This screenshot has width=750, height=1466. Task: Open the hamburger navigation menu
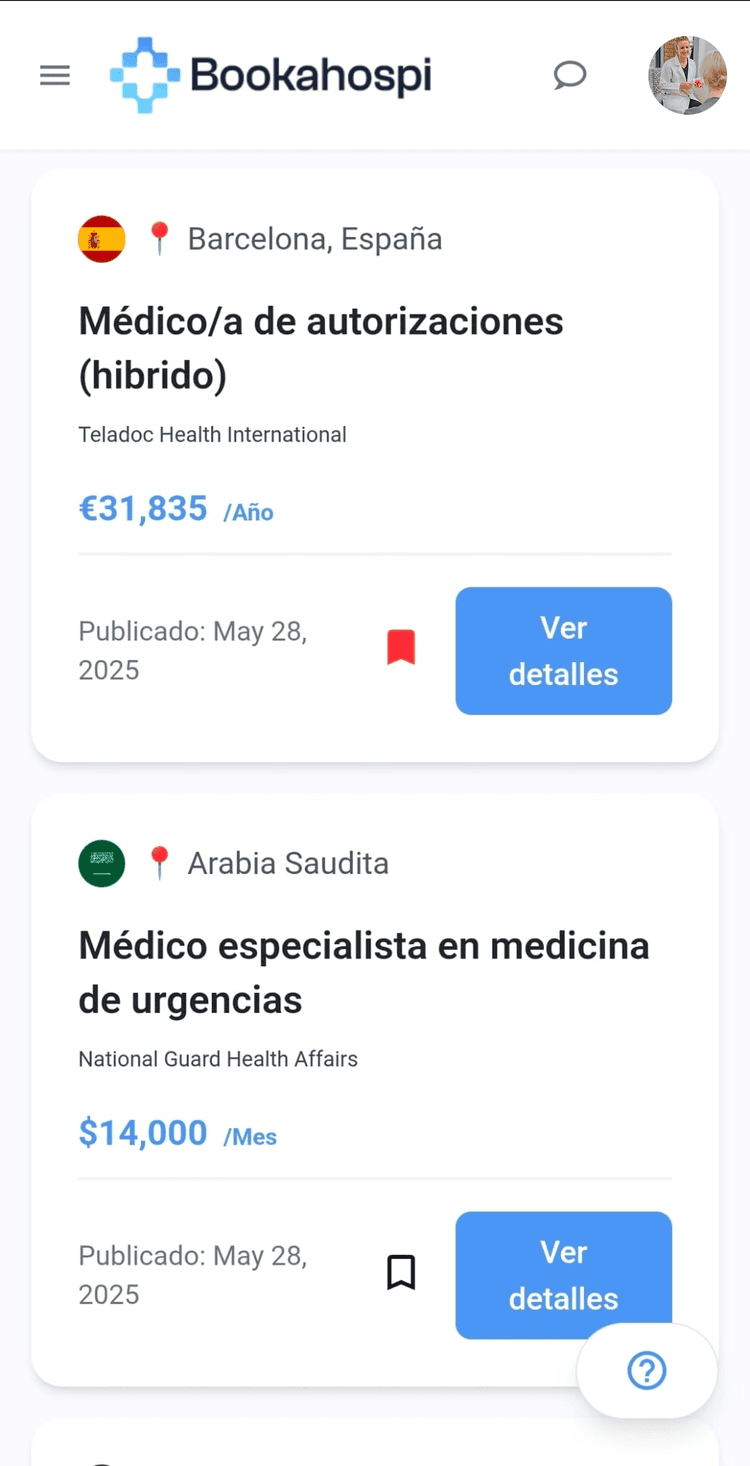(x=55, y=75)
